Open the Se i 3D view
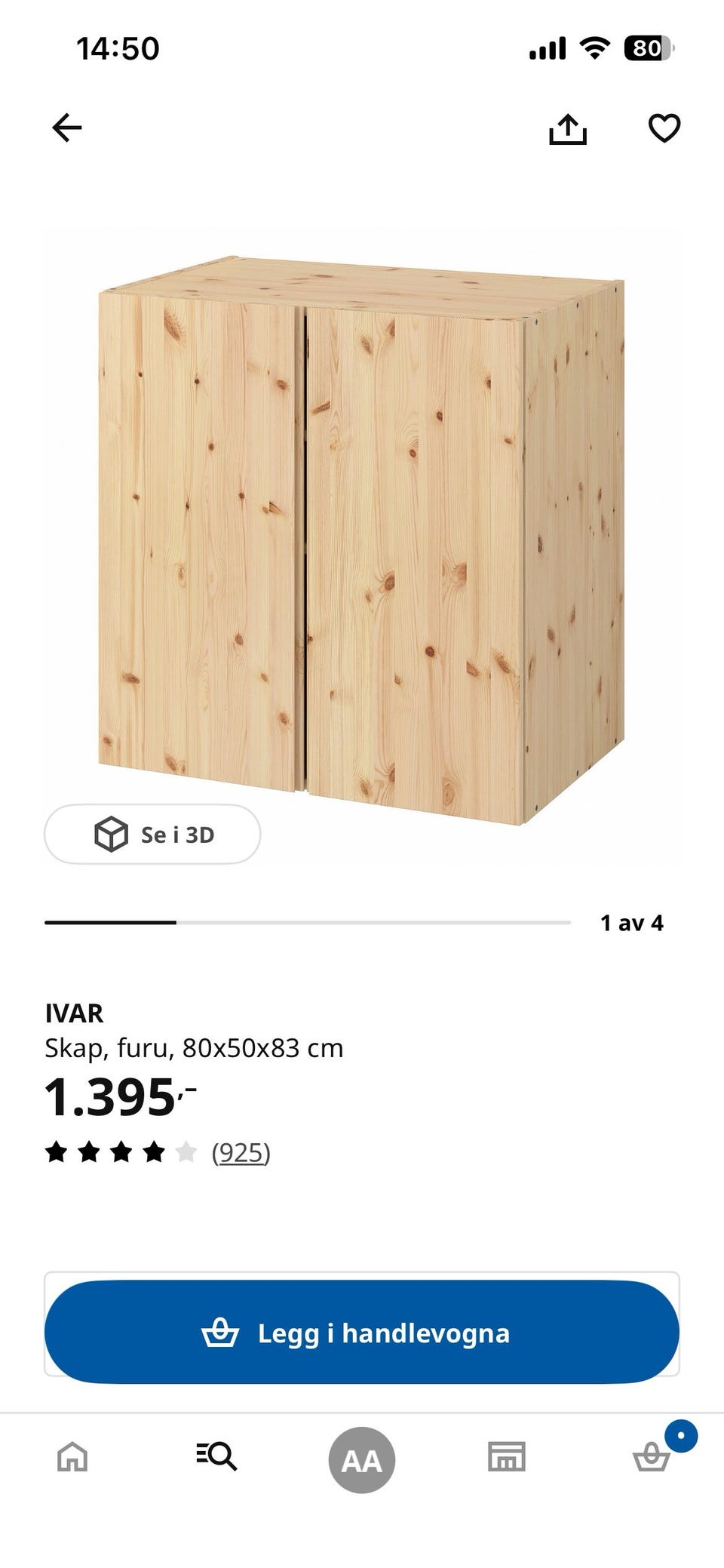 (152, 834)
